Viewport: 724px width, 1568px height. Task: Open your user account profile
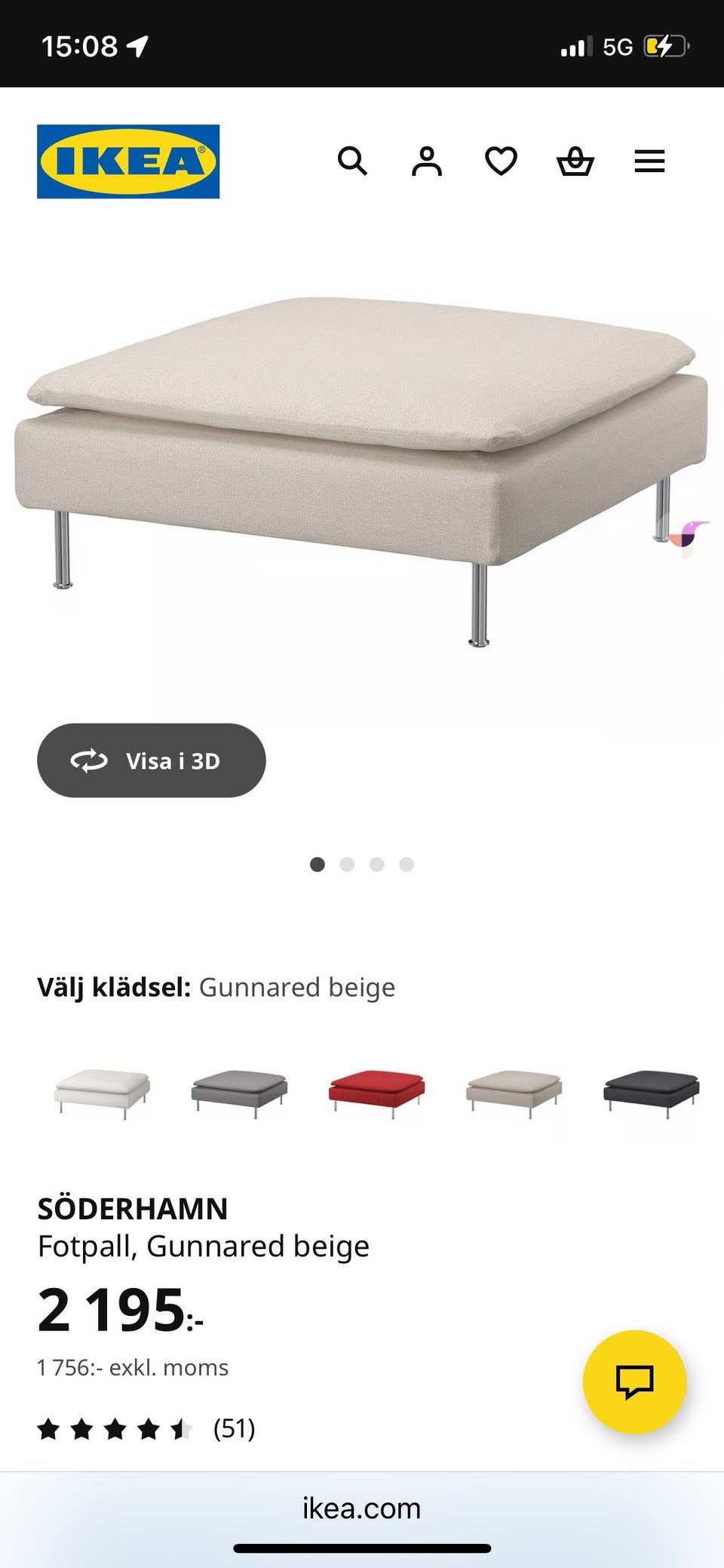426,161
